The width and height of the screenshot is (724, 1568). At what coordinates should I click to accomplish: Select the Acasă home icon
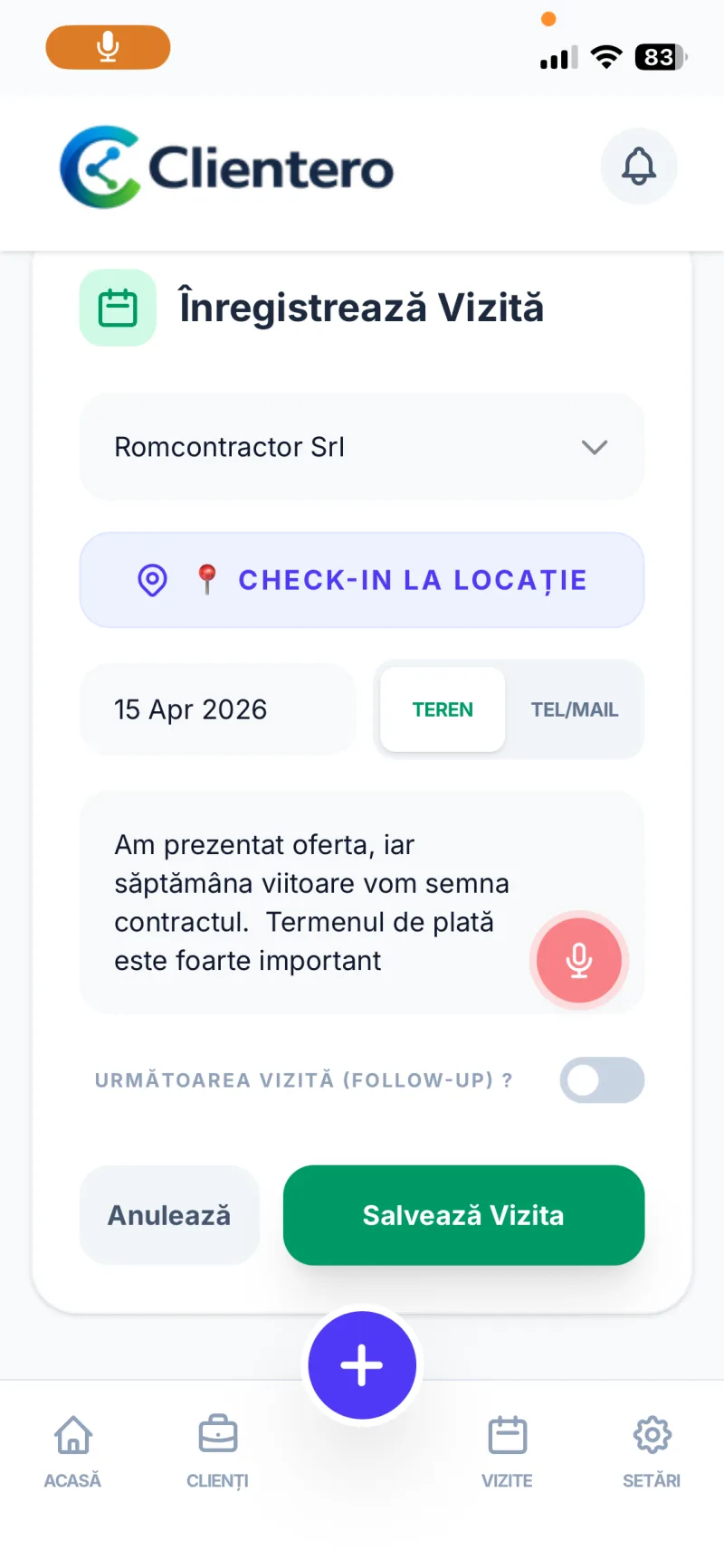coord(72,1448)
